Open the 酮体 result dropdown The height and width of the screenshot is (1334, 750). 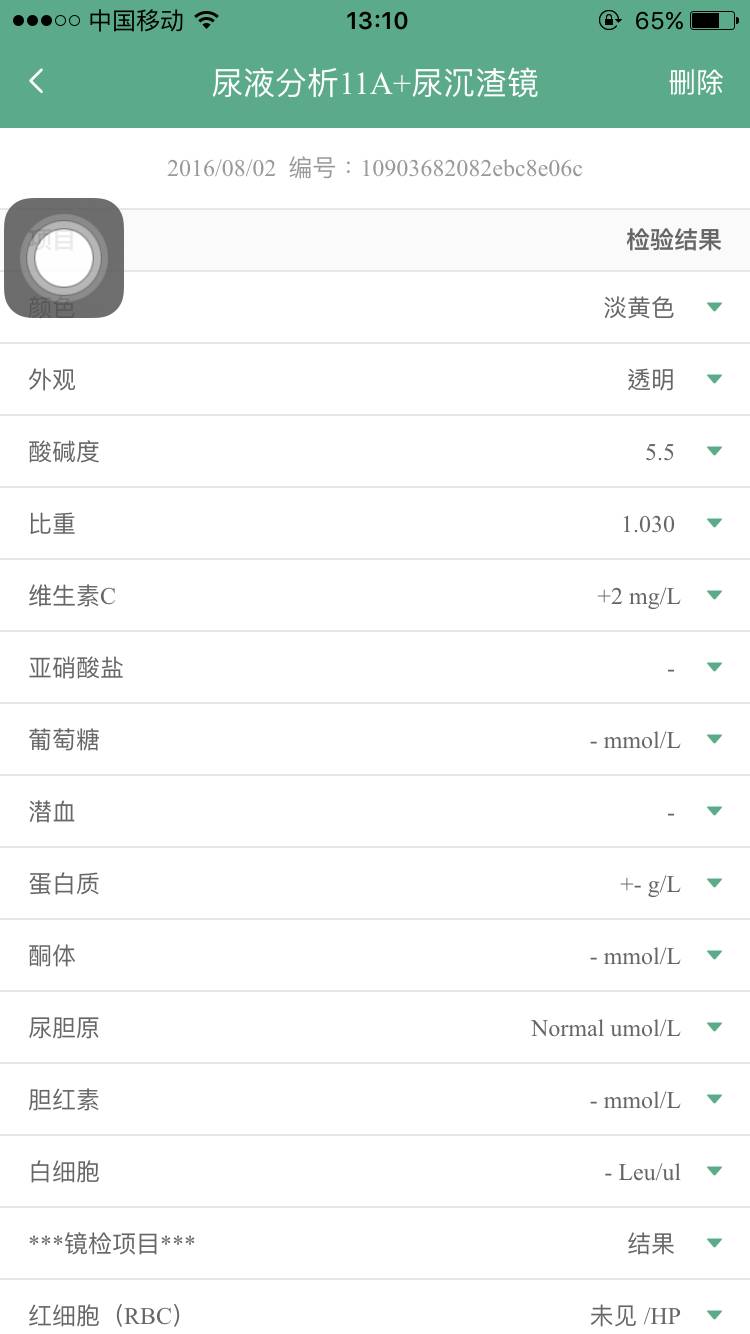pos(714,955)
